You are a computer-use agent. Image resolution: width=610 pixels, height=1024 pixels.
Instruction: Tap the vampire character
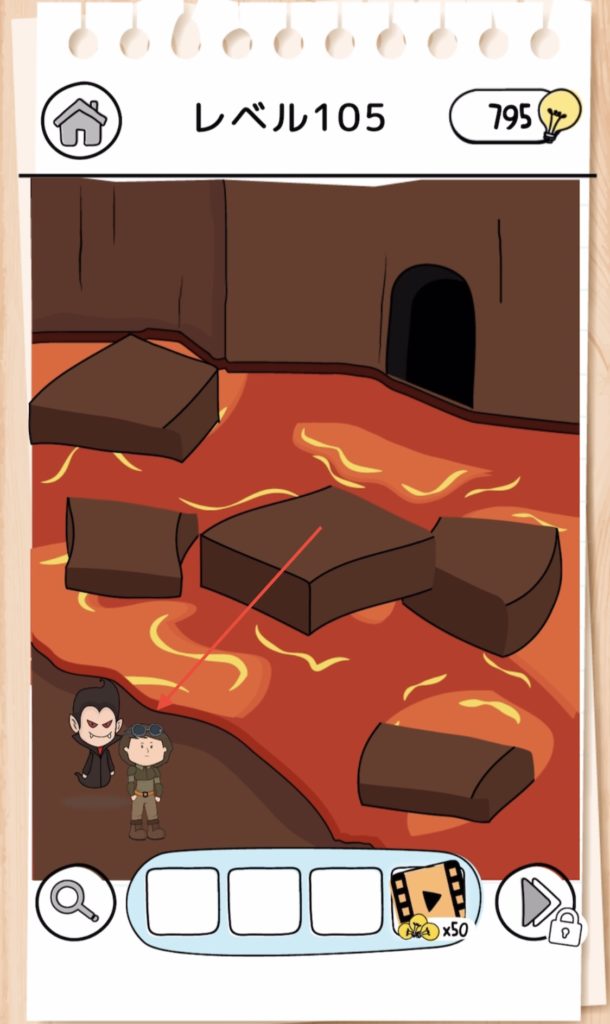pos(95,730)
